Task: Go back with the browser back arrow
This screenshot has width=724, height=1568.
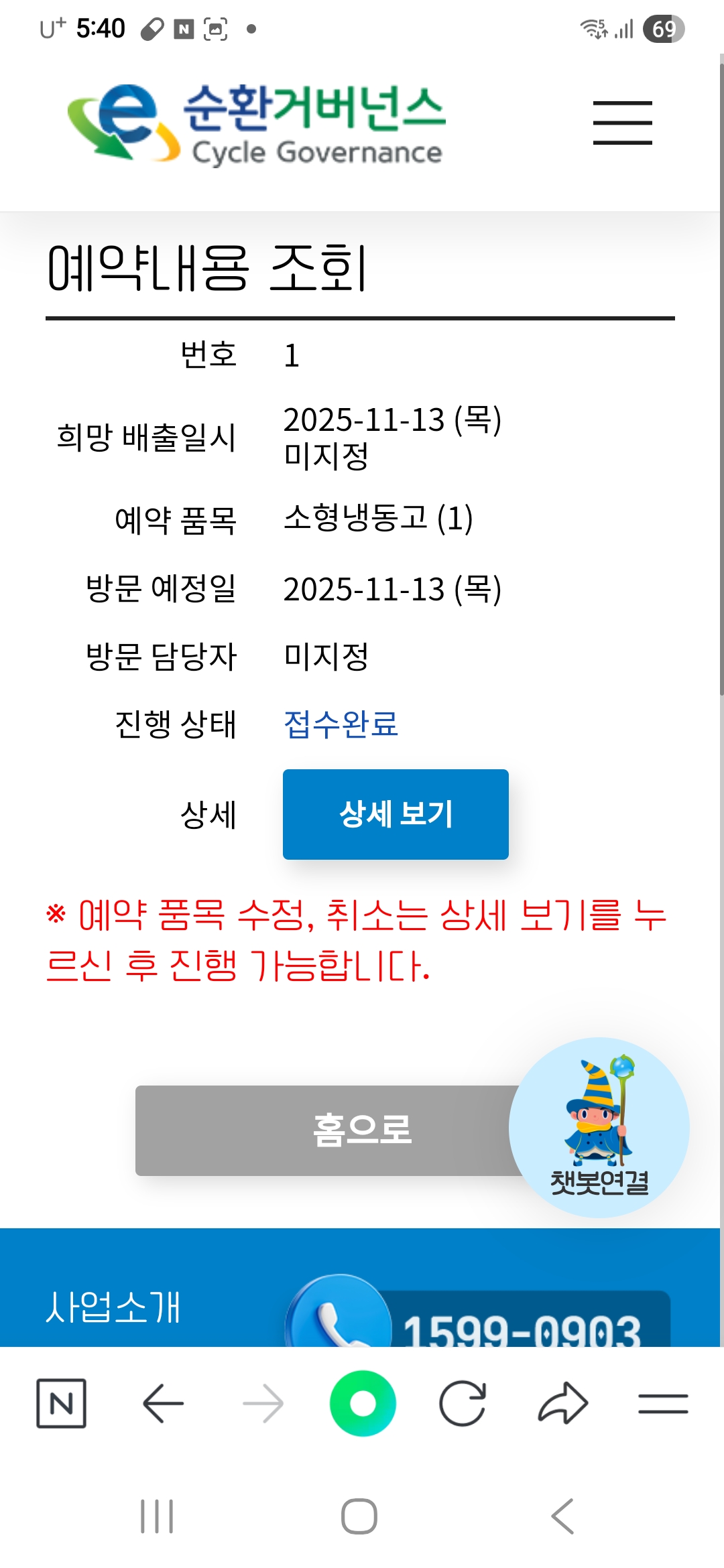Action: tap(163, 1403)
